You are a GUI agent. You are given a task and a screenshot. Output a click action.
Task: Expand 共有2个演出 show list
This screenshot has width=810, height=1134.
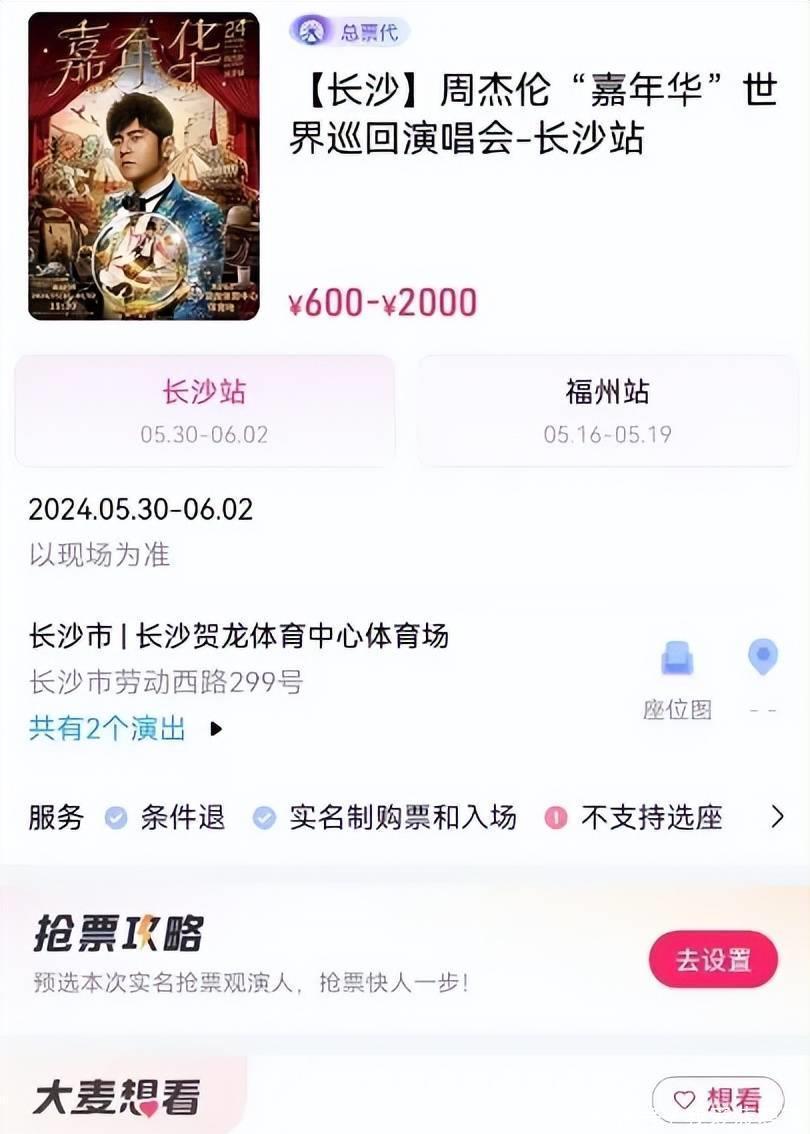(x=125, y=729)
